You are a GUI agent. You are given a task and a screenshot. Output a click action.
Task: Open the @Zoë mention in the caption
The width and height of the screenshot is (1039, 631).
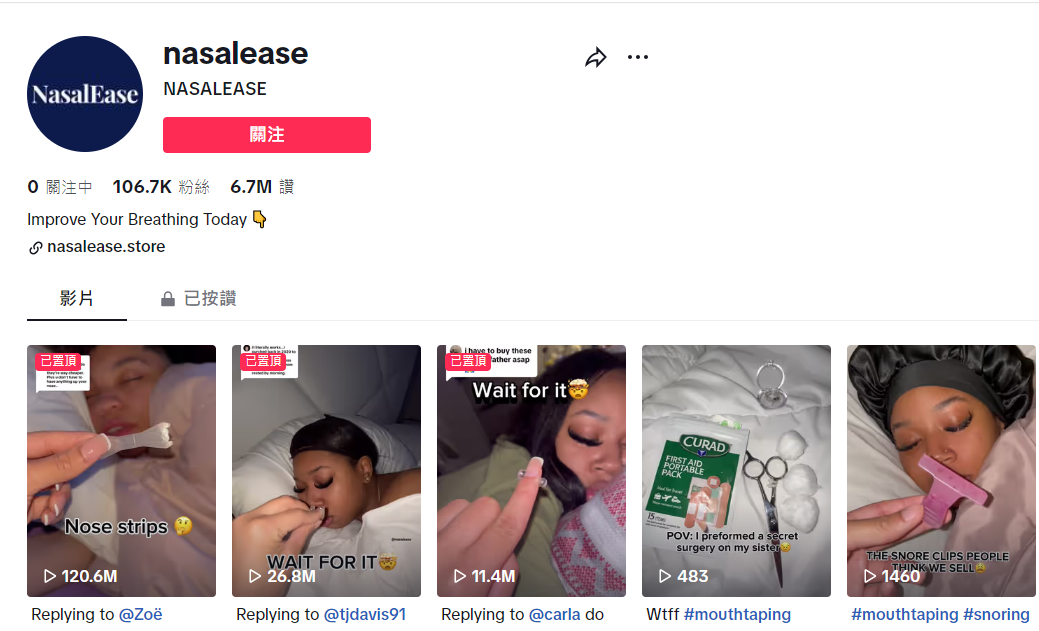(140, 615)
